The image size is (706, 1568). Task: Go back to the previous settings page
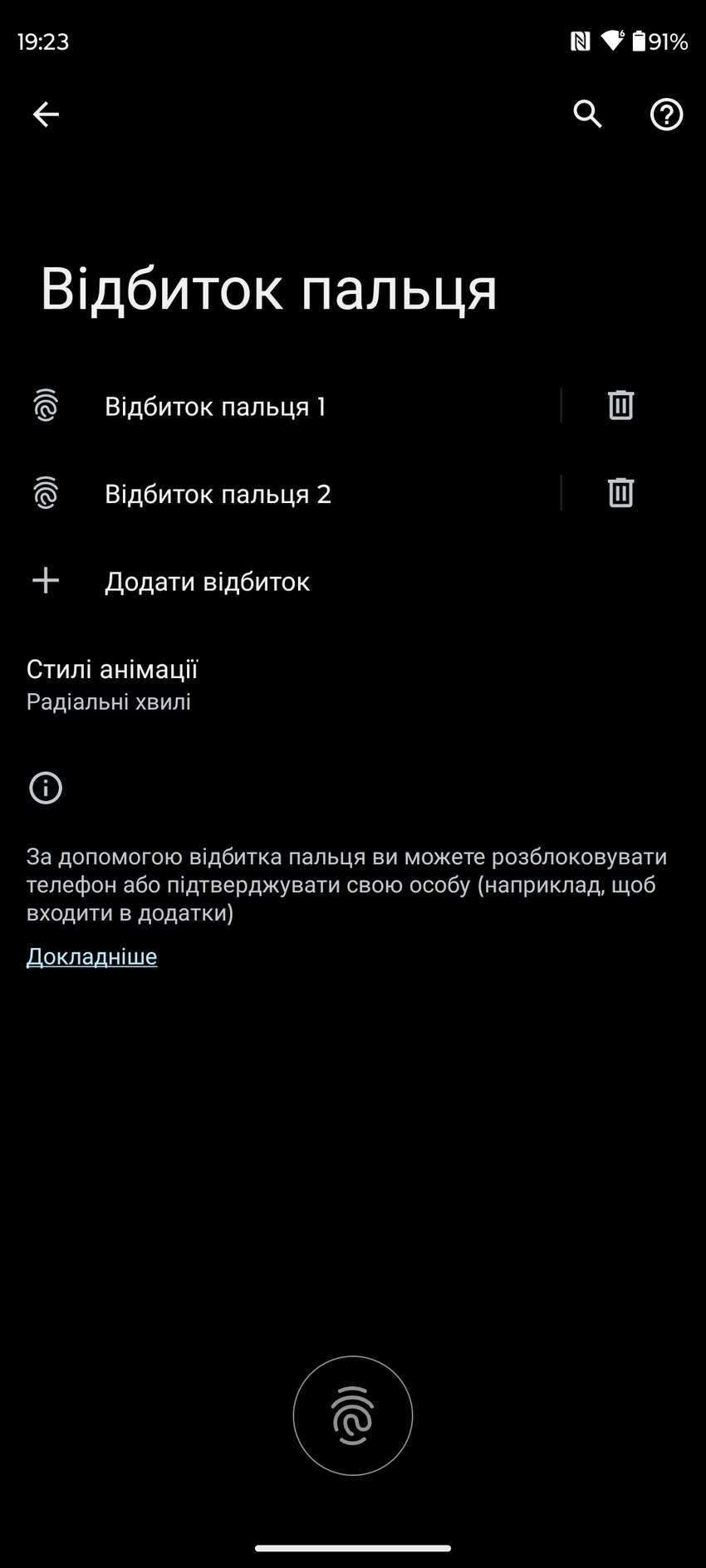pos(46,115)
